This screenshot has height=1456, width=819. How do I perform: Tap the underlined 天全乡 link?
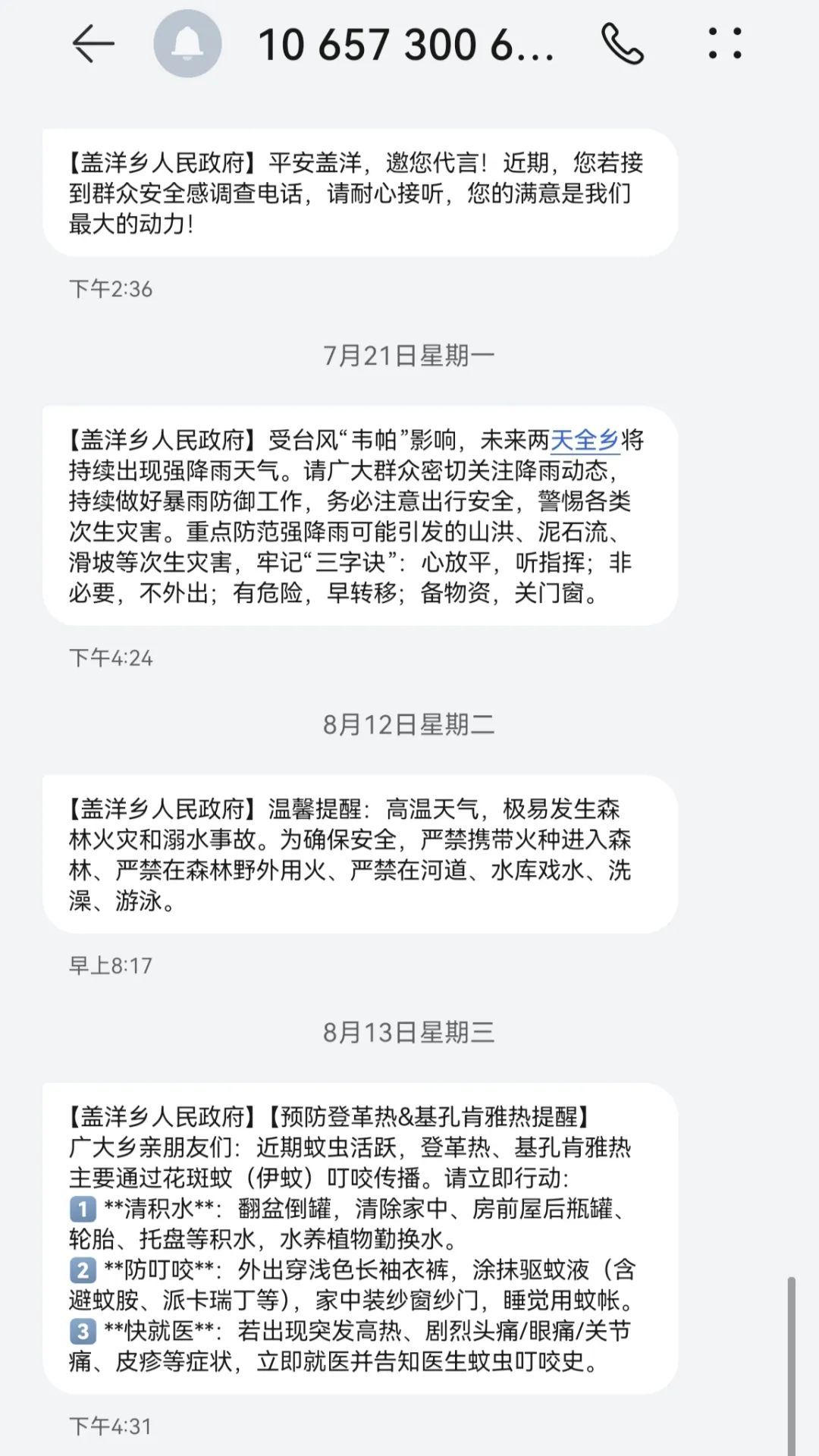click(x=585, y=441)
